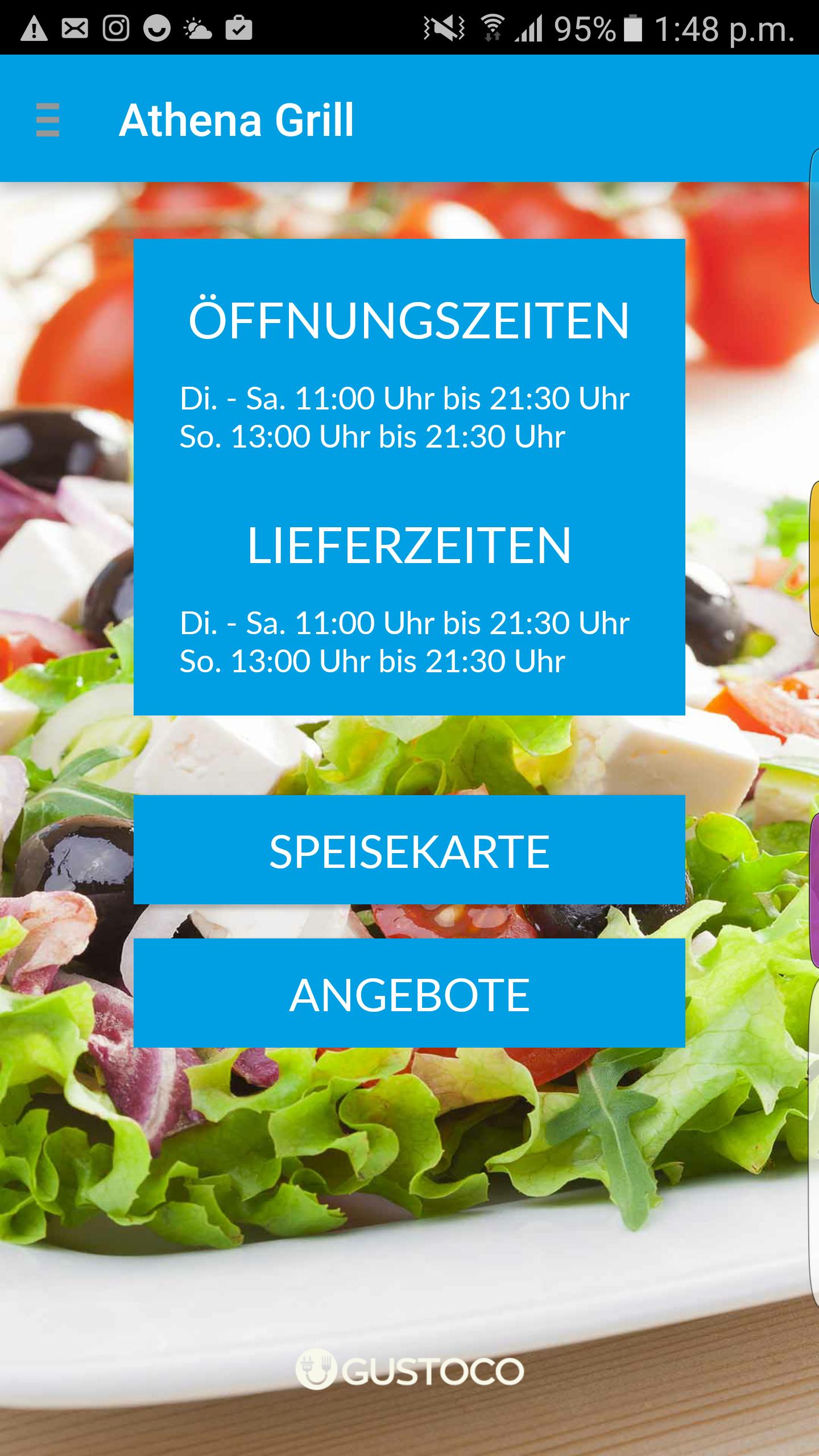Open the hamburger navigation menu
Screen dimensions: 819x1456
coord(48,120)
